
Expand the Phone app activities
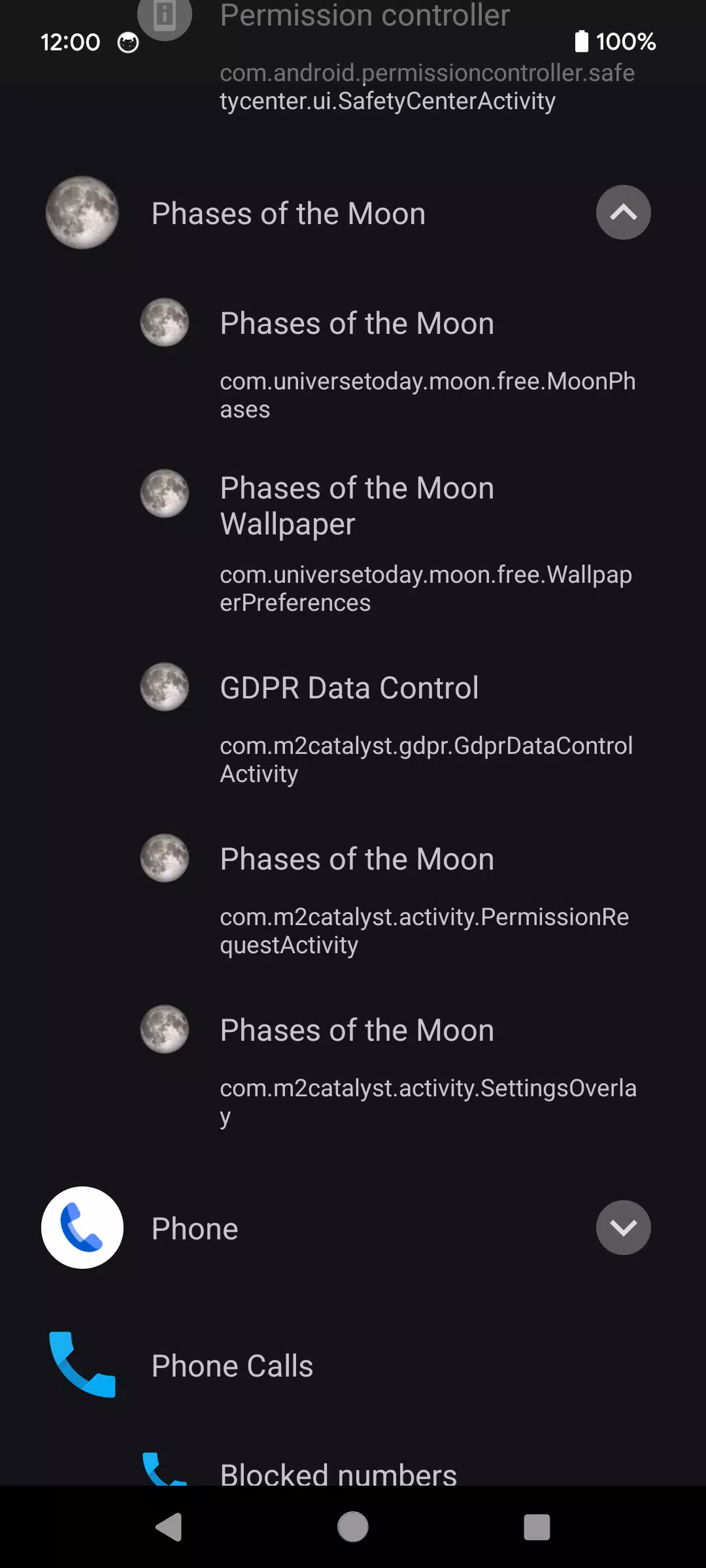pos(623,1228)
